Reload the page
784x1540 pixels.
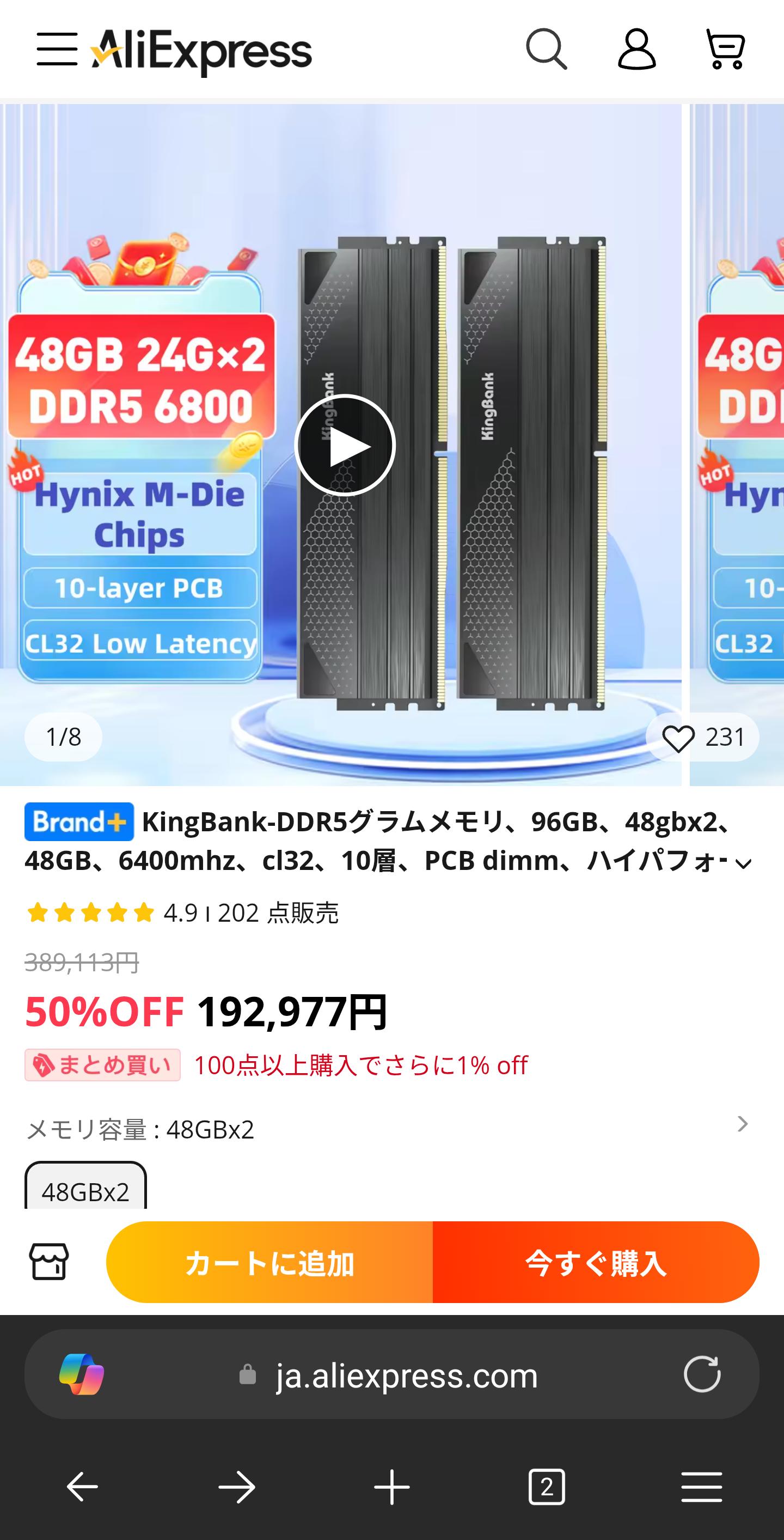702,1374
